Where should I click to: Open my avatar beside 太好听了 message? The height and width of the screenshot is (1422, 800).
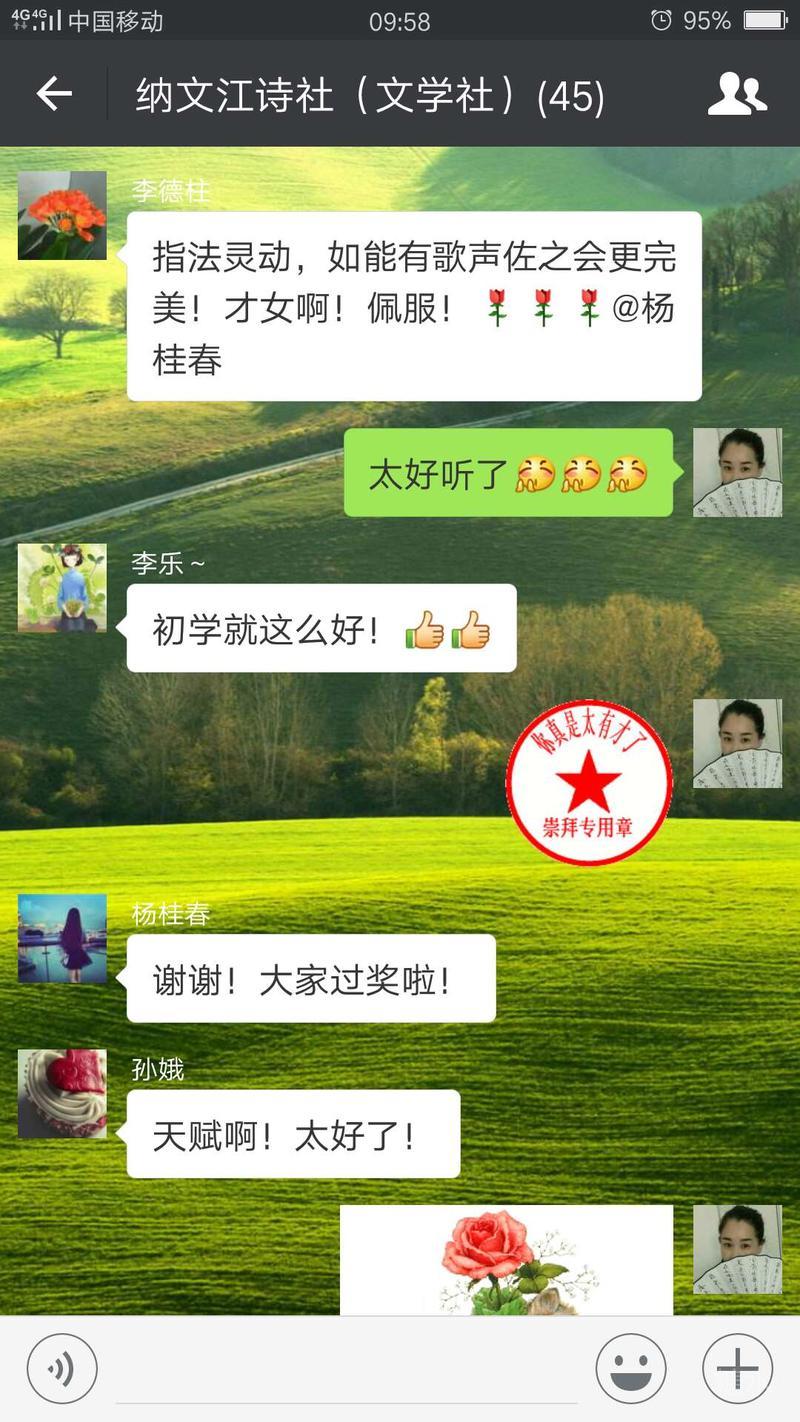[x=737, y=472]
